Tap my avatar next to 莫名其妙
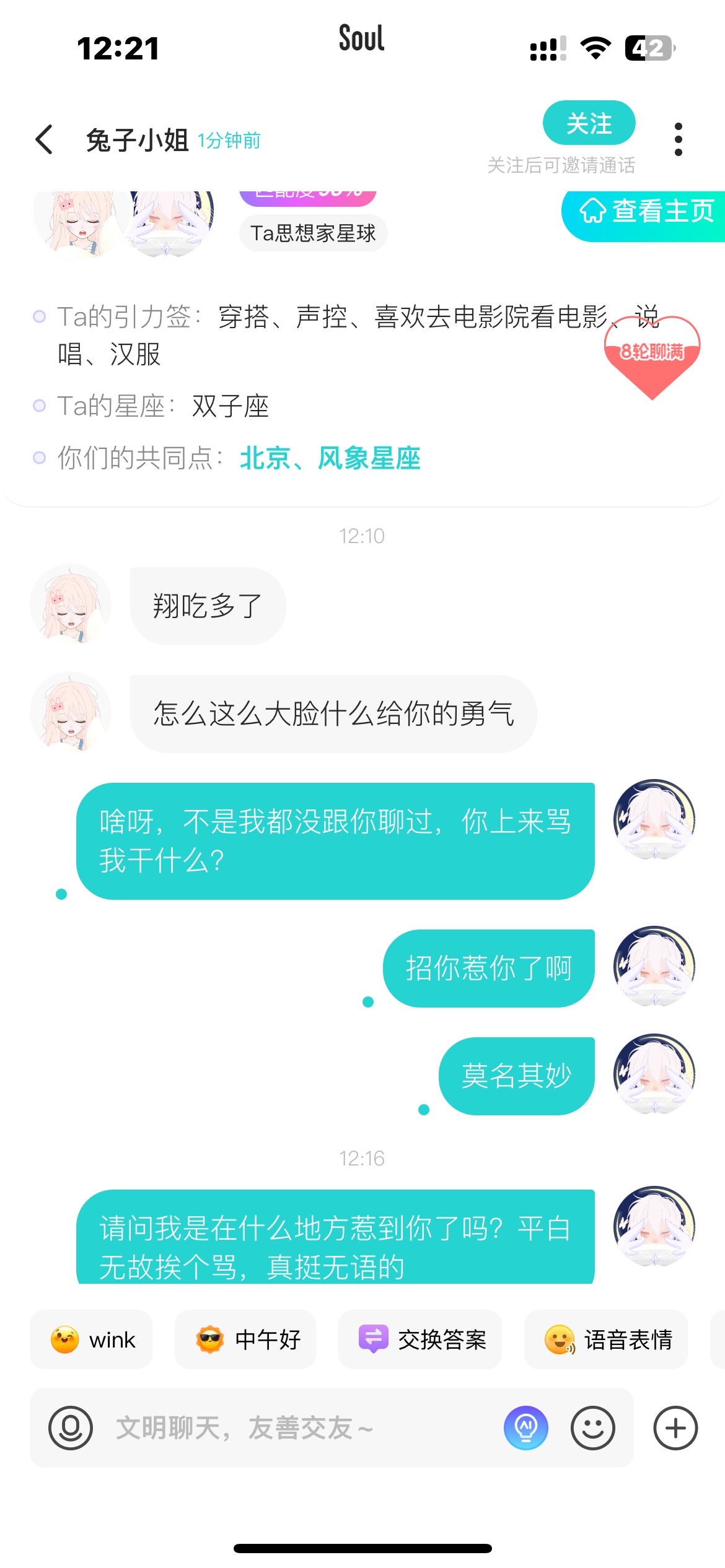 coord(654,1074)
